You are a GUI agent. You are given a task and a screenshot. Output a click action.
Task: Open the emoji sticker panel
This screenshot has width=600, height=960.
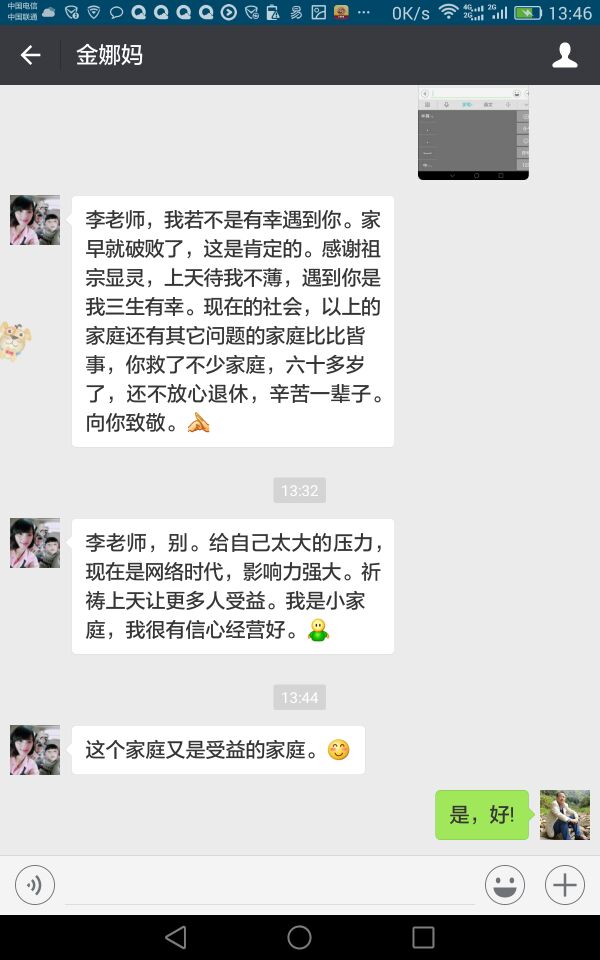point(505,885)
